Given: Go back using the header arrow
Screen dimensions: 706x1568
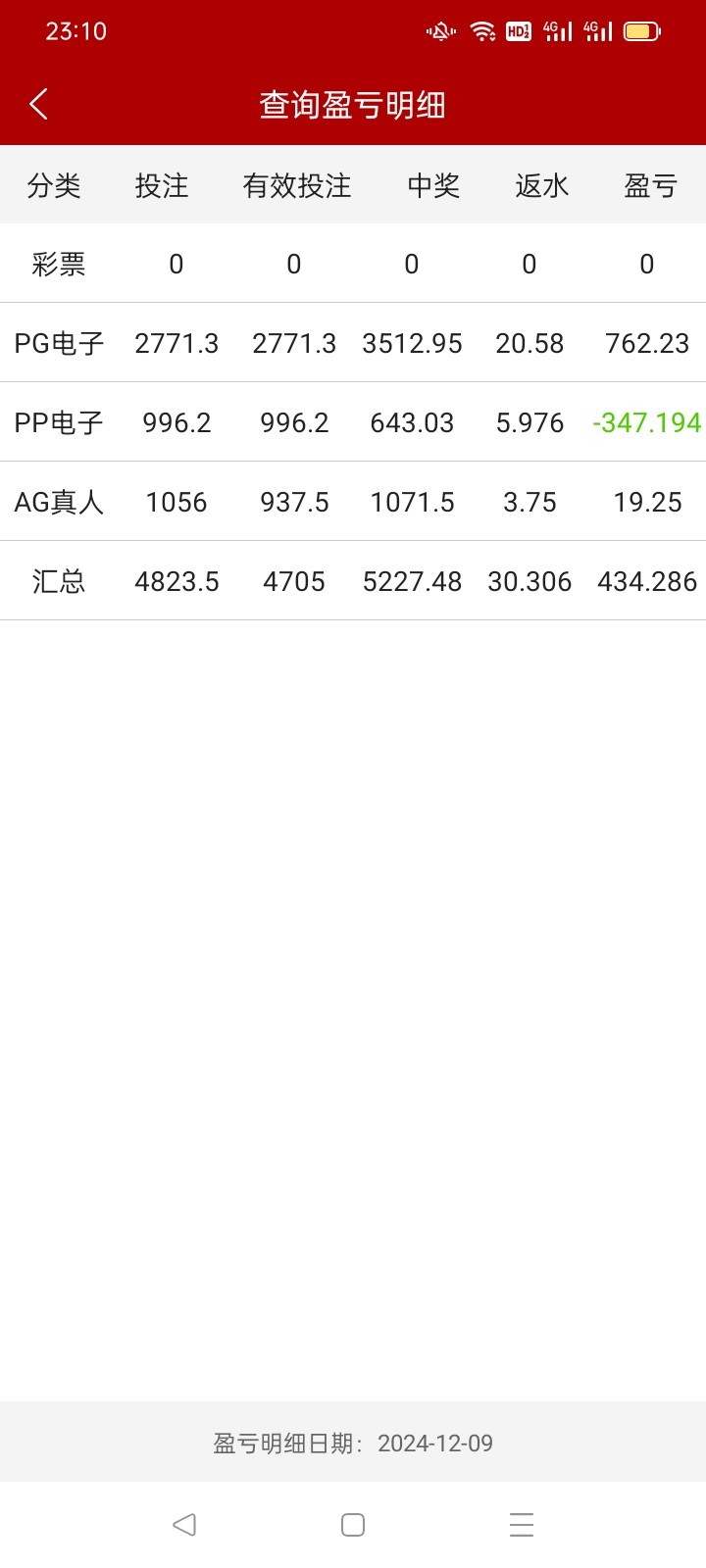Looking at the screenshot, I should point(39,104).
